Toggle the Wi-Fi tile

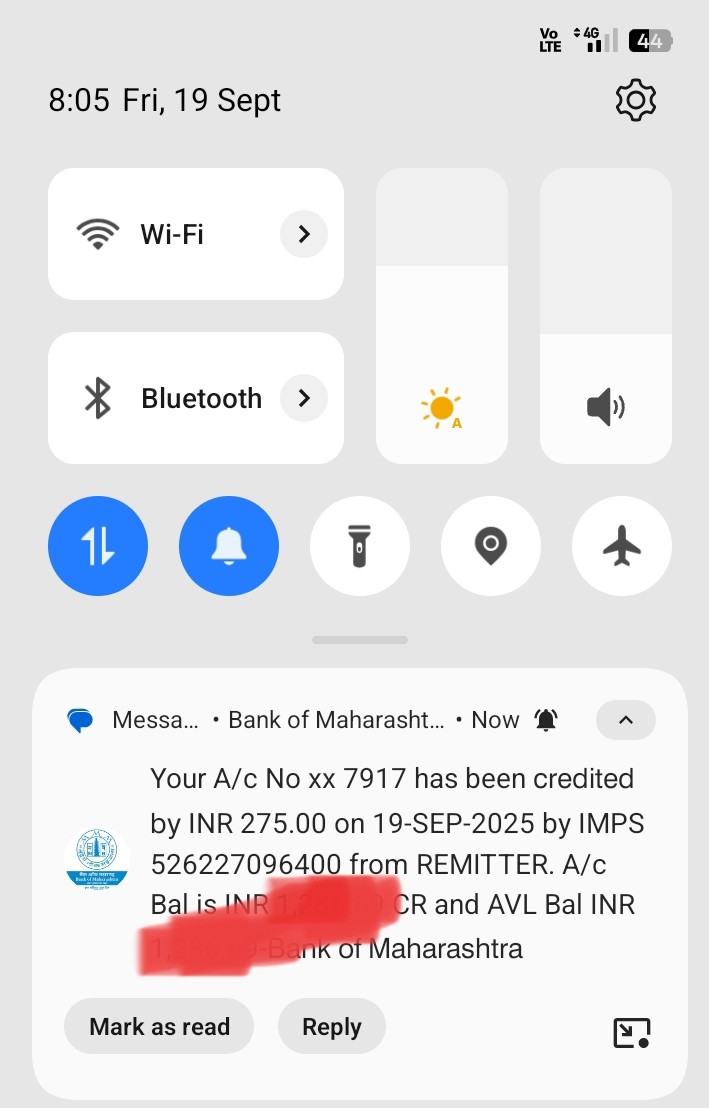pos(160,235)
